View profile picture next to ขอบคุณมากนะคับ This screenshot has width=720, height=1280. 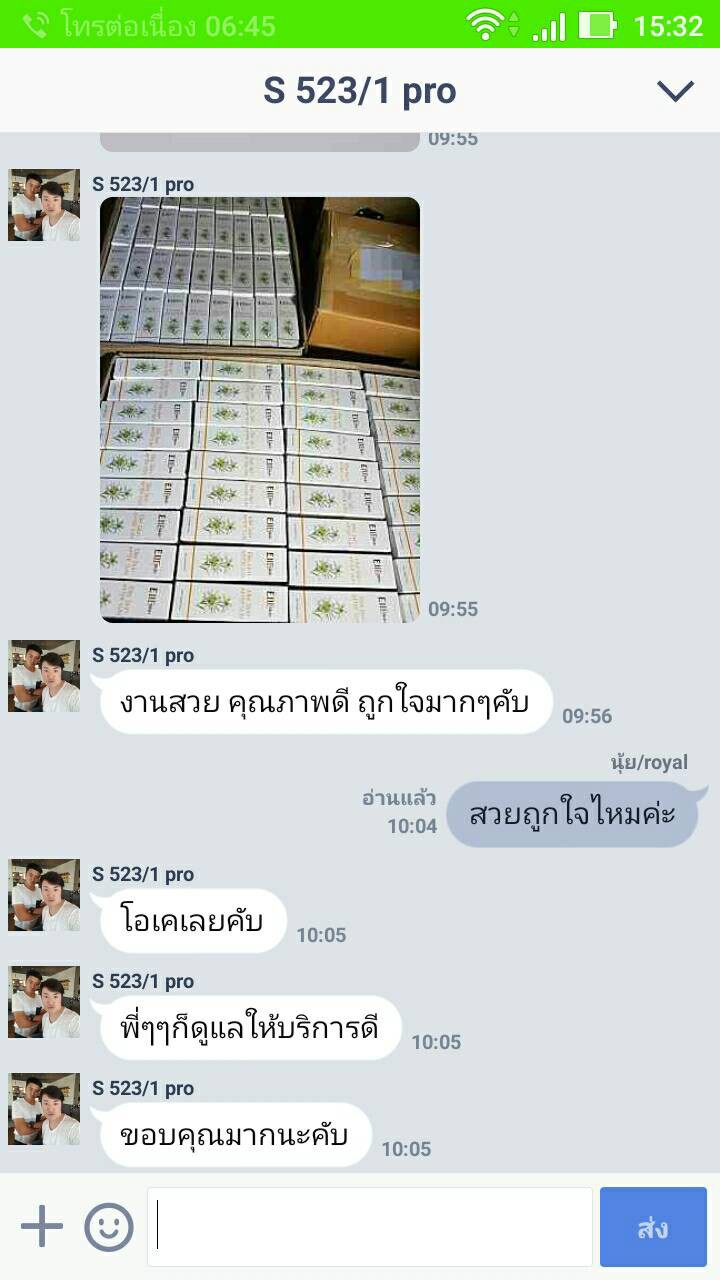[44, 1109]
